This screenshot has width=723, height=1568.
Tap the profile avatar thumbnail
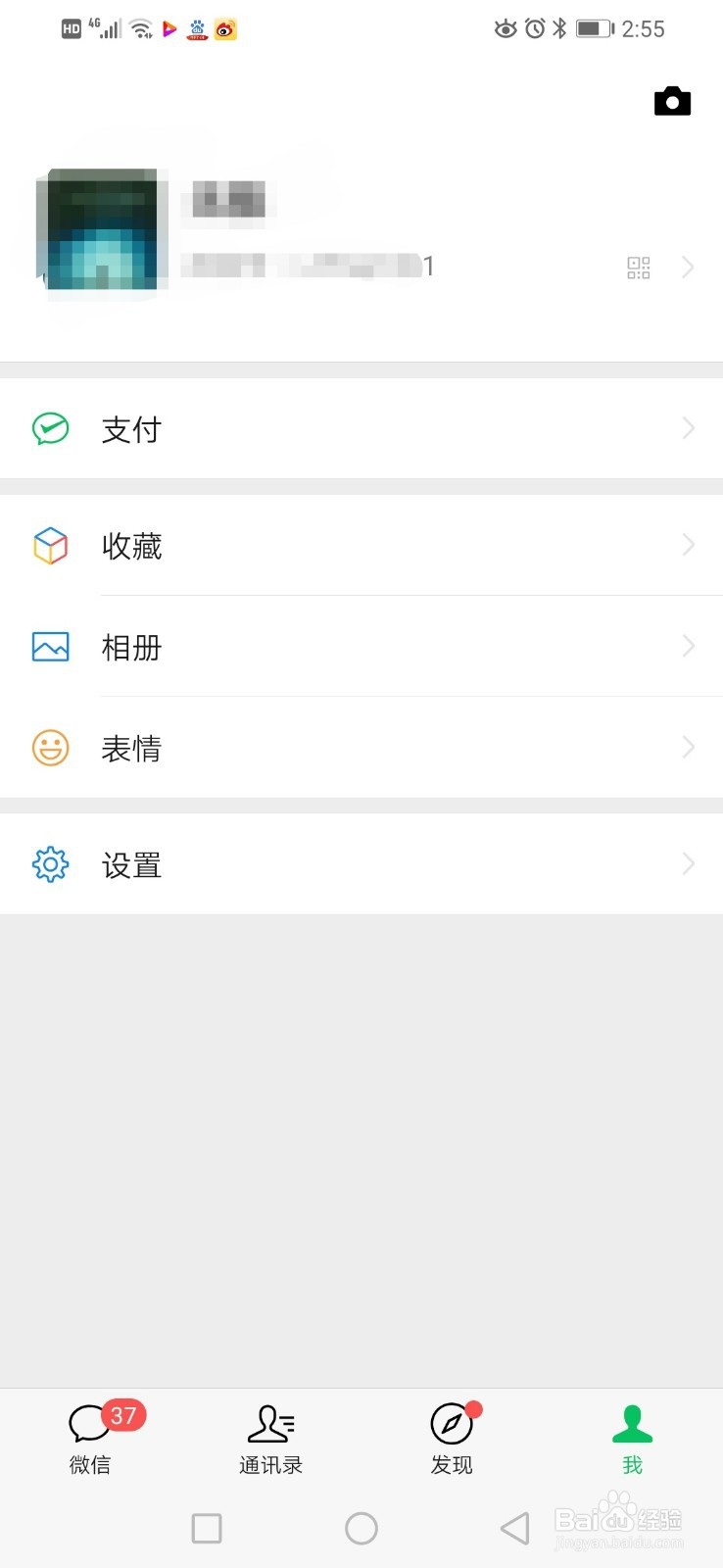[101, 231]
